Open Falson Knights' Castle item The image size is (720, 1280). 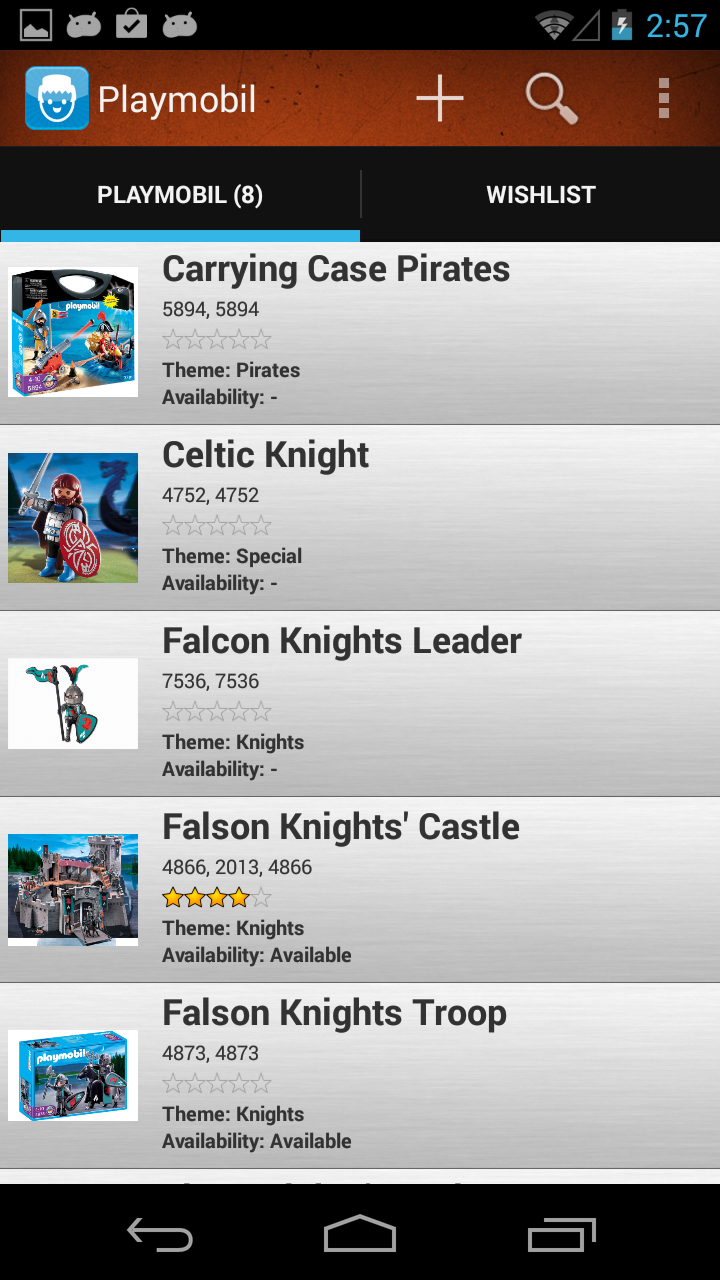click(360, 890)
